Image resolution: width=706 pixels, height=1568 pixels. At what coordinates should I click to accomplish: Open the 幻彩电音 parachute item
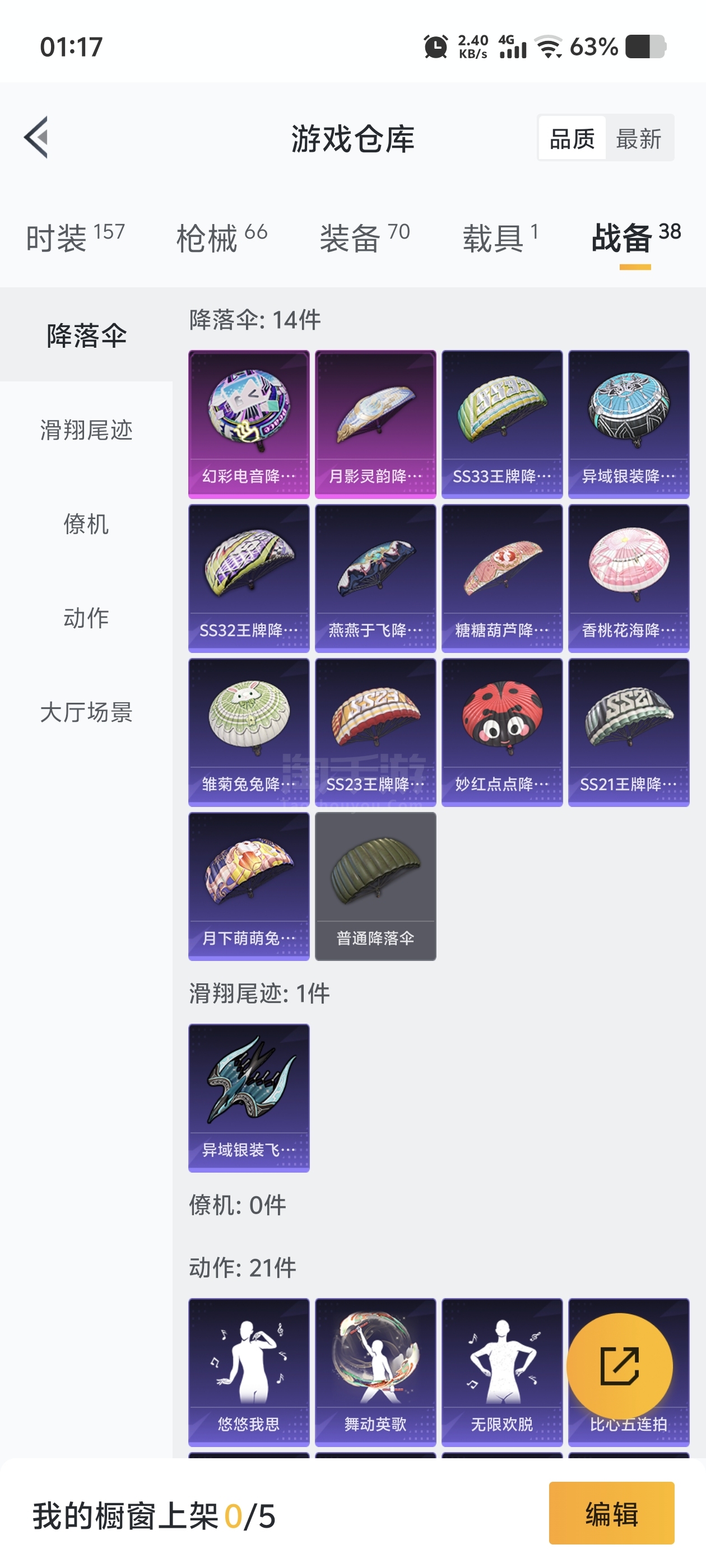click(249, 424)
